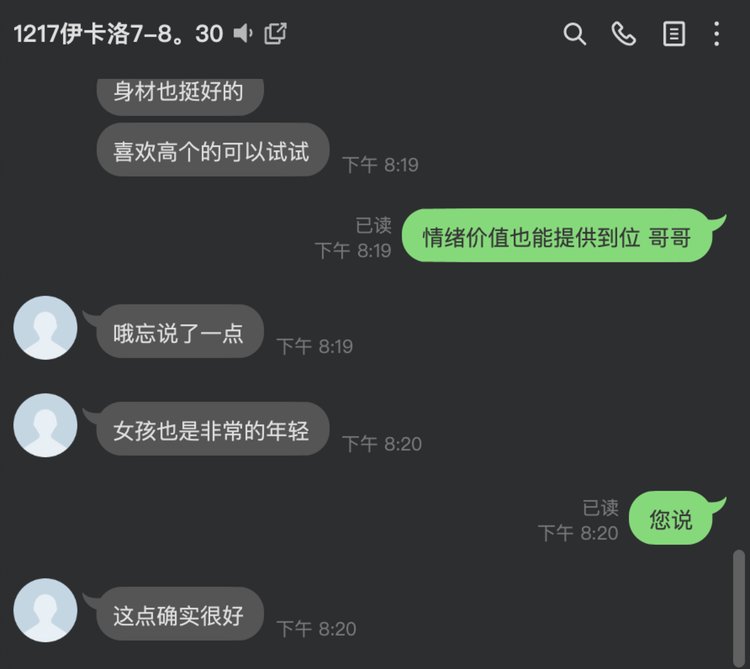Open the notes icon
This screenshot has height=669, width=750.
pyautogui.click(x=674, y=34)
